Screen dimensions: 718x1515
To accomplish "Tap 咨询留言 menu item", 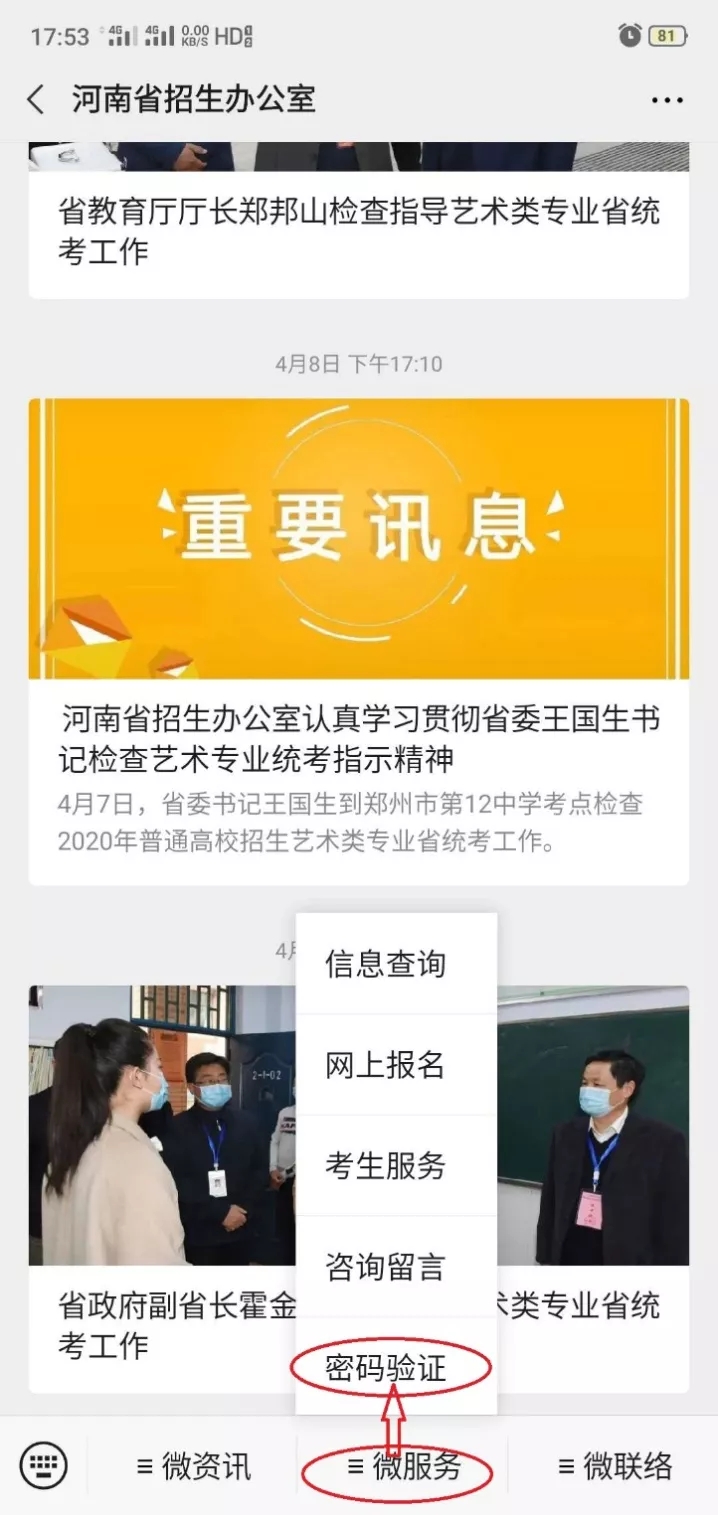I will tap(386, 1267).
